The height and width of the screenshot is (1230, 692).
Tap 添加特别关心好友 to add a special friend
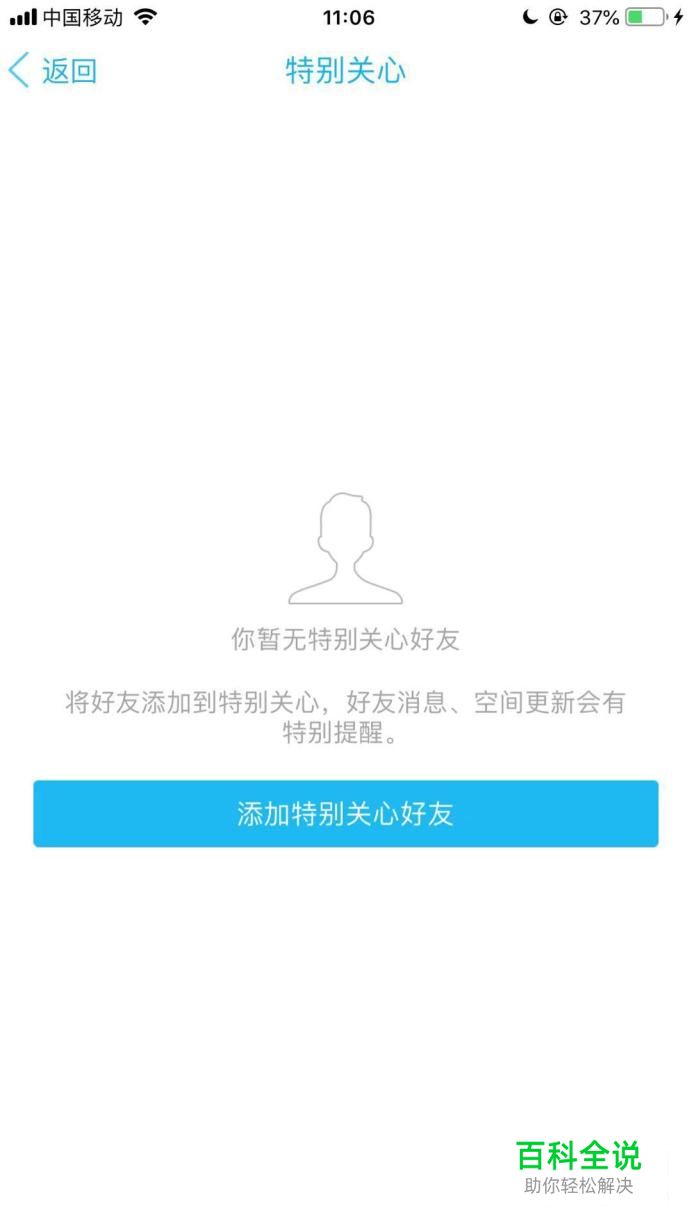click(346, 814)
